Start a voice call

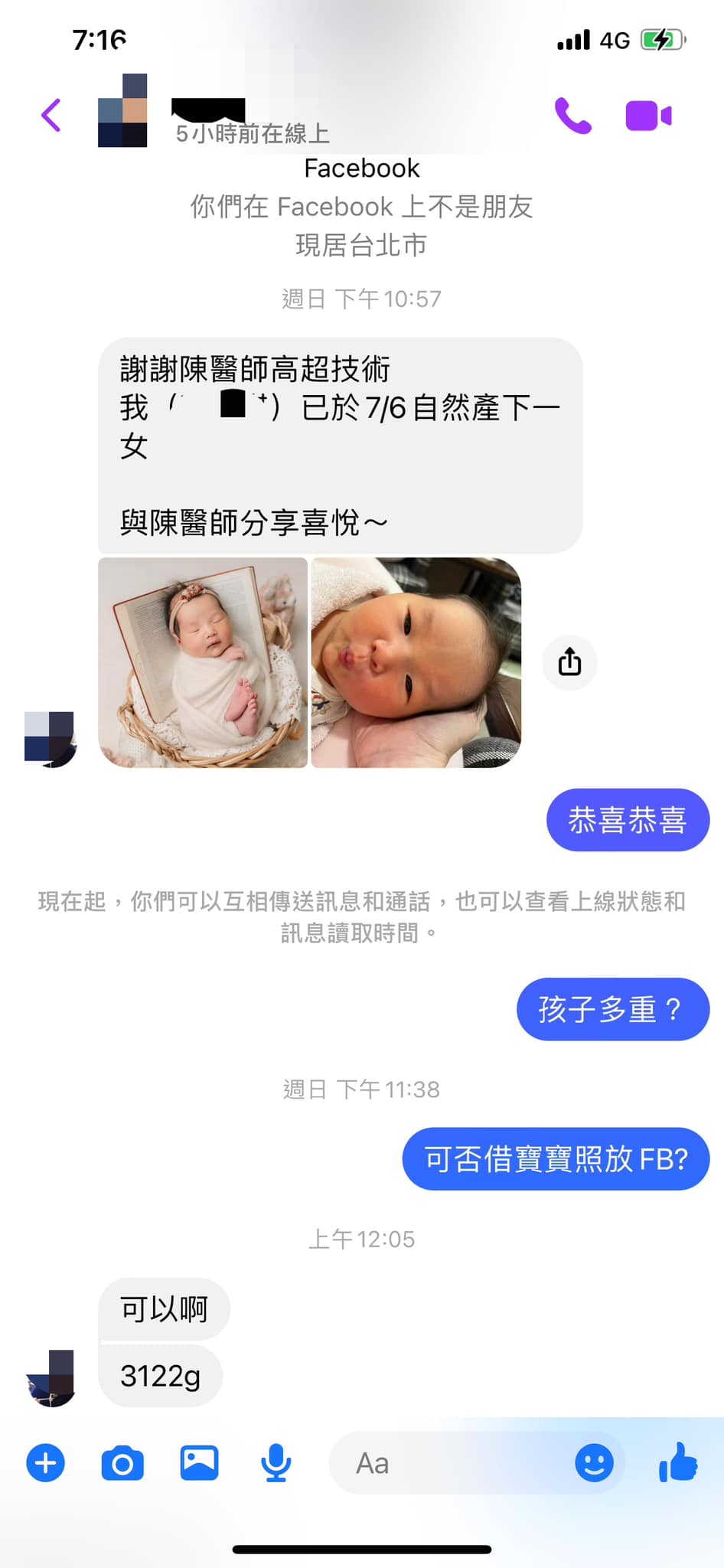point(572,116)
